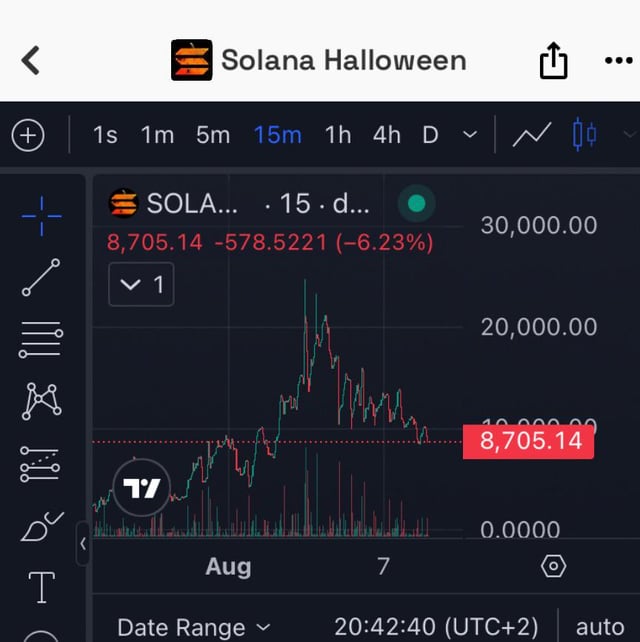Switch to the 1m timeframe
Image resolution: width=640 pixels, height=642 pixels.
click(157, 135)
